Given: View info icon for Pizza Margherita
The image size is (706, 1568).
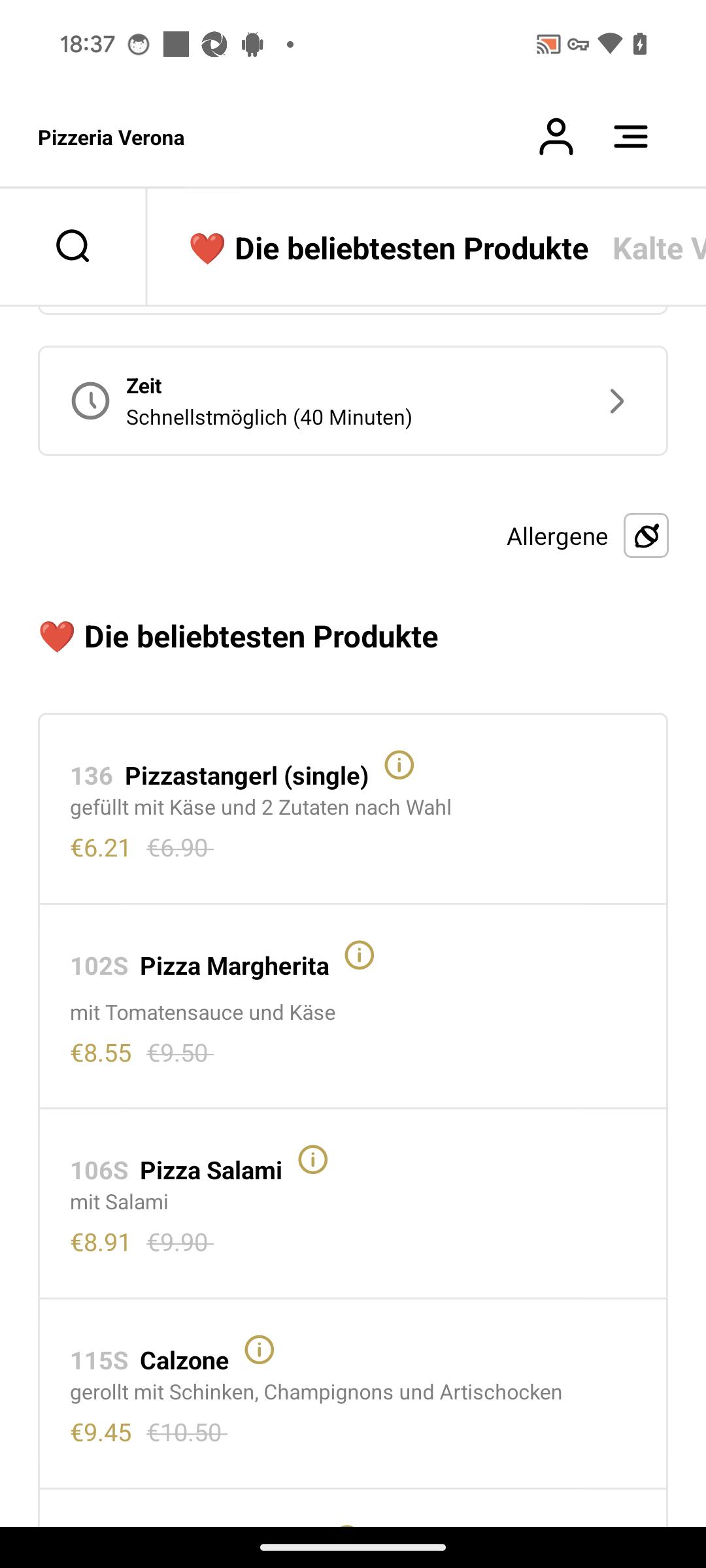Looking at the screenshot, I should [360, 955].
